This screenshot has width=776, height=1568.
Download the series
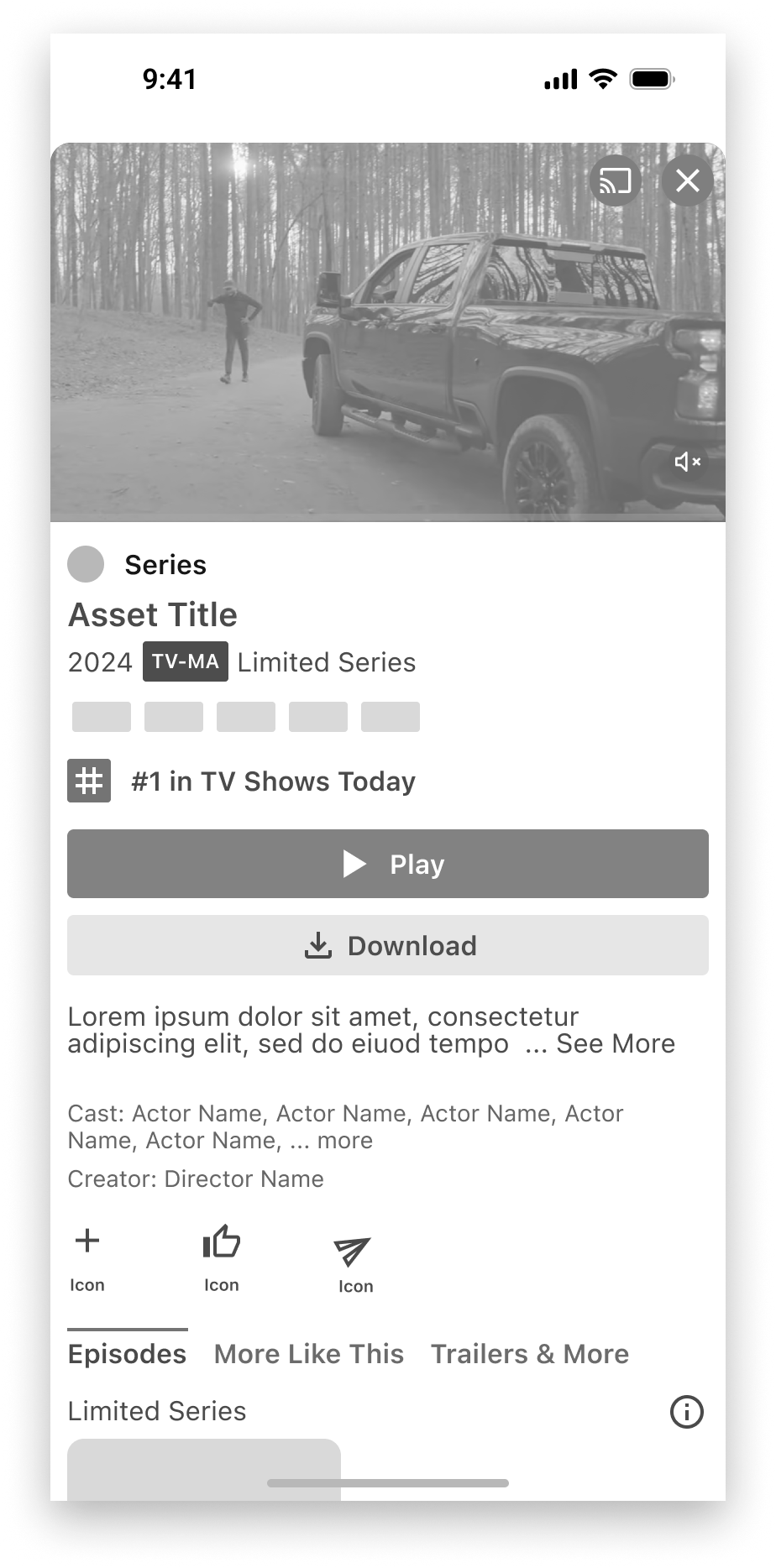coord(388,945)
